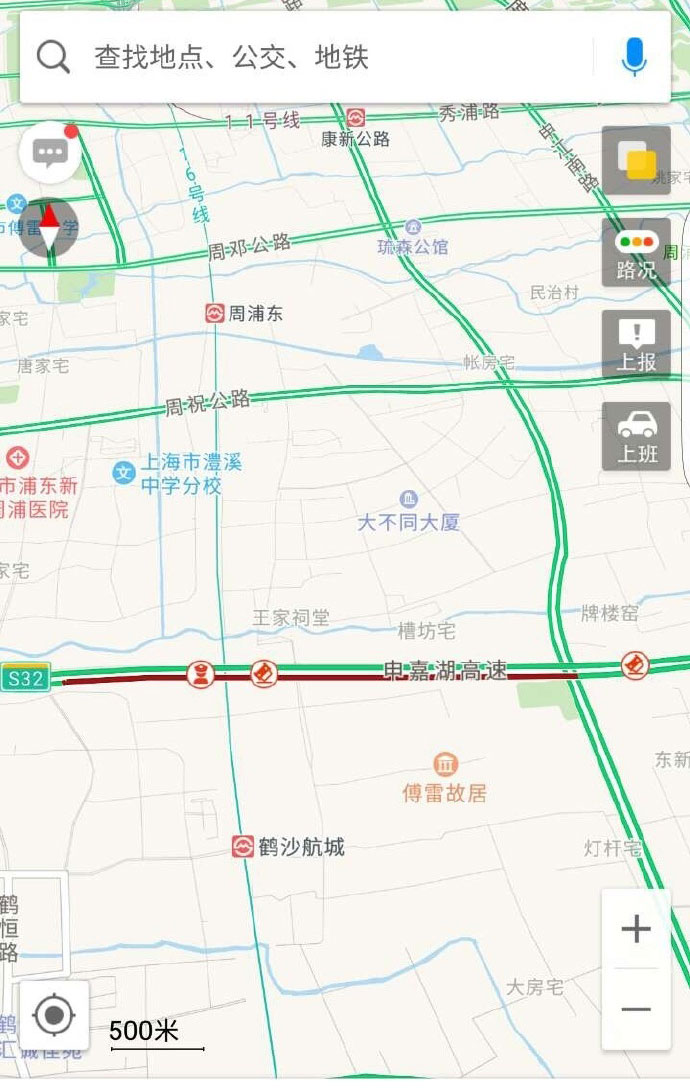This screenshot has height=1091, width=690.
Task: Open the 大不同大厦 place marker
Action: click(x=408, y=500)
